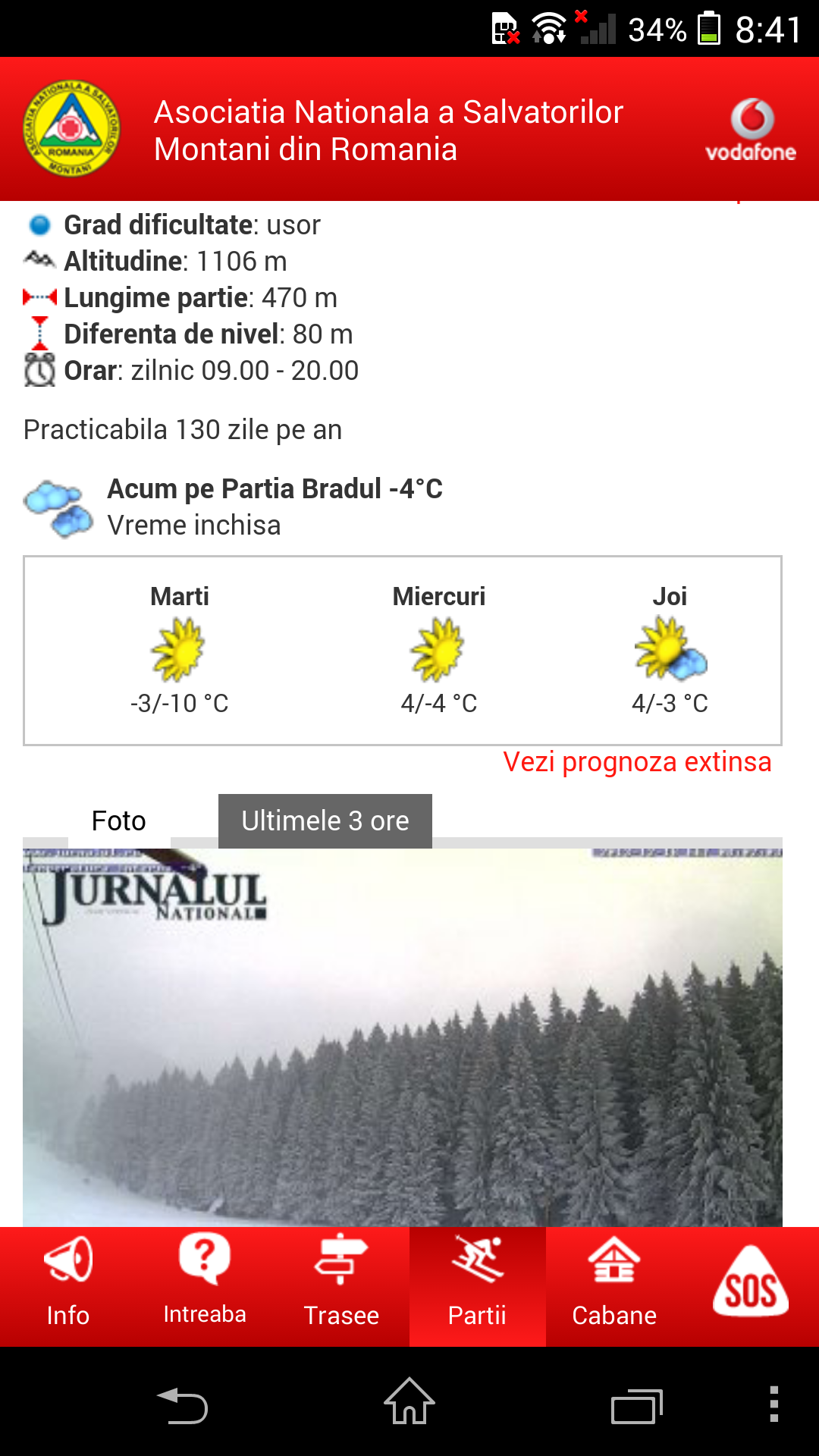819x1456 pixels.
Task: Switch to the Intreaba tab
Action: coord(205,1285)
